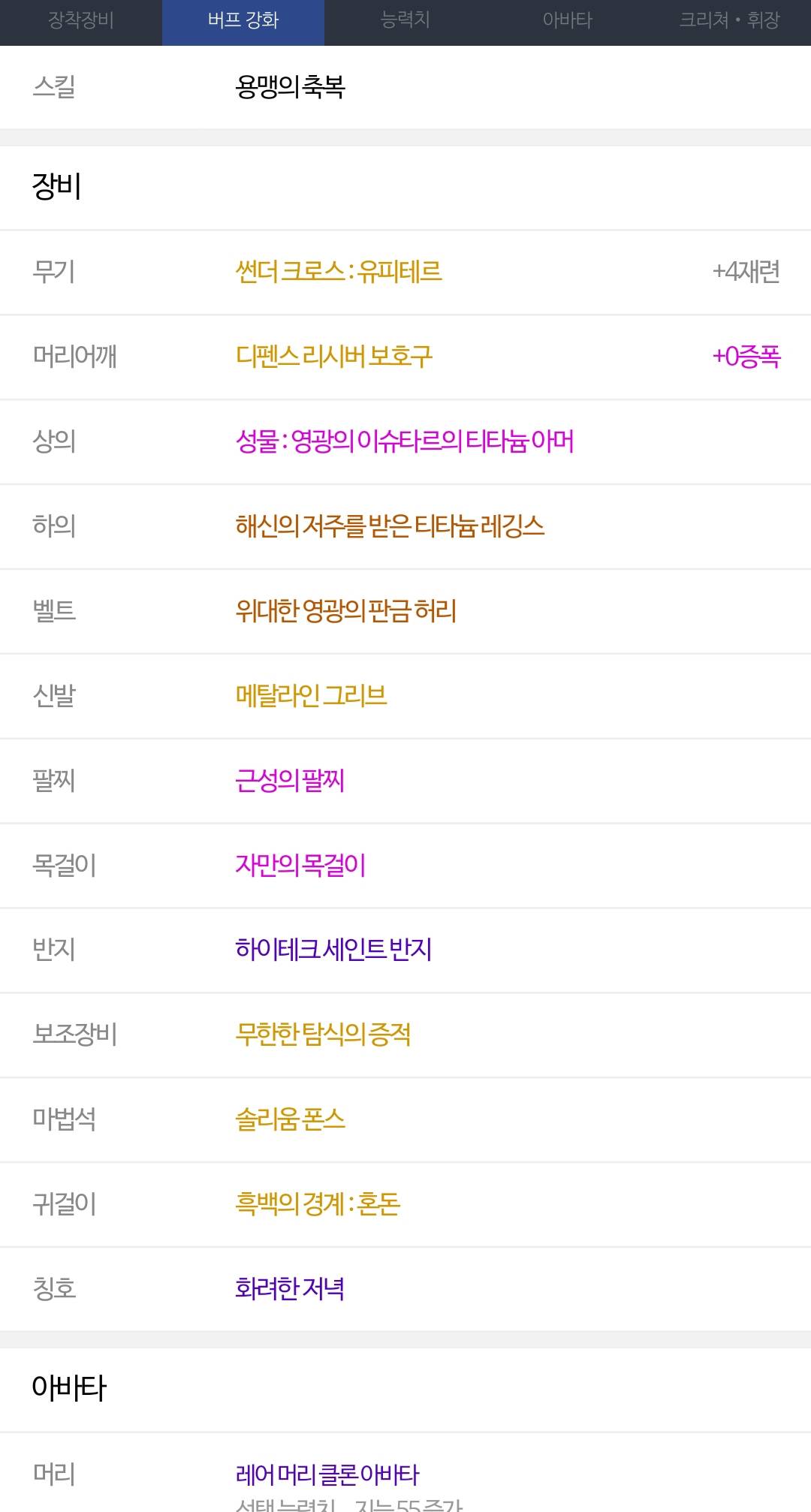The height and width of the screenshot is (1512, 811).
Task: Select the 버프 강화 tab
Action: (x=243, y=21)
